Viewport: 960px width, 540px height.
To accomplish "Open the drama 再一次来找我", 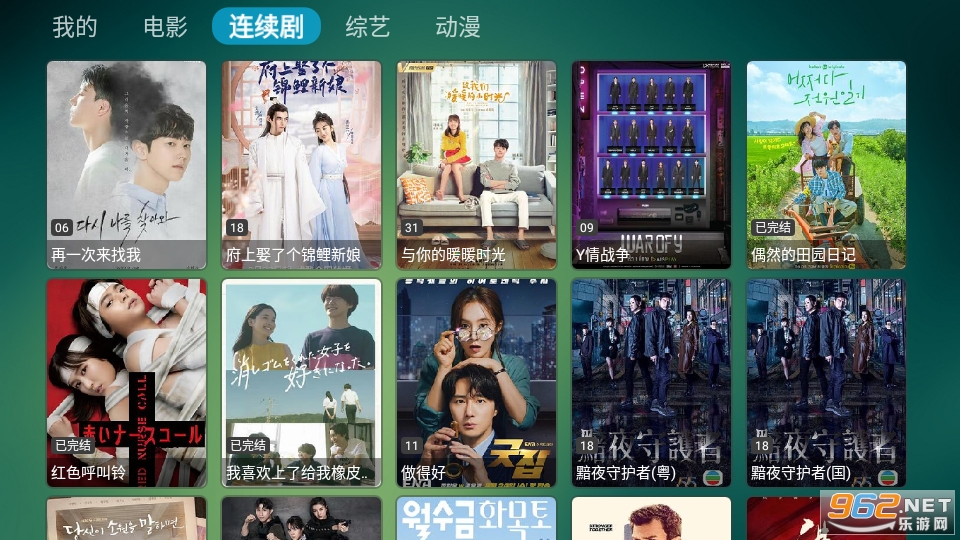I will click(127, 165).
